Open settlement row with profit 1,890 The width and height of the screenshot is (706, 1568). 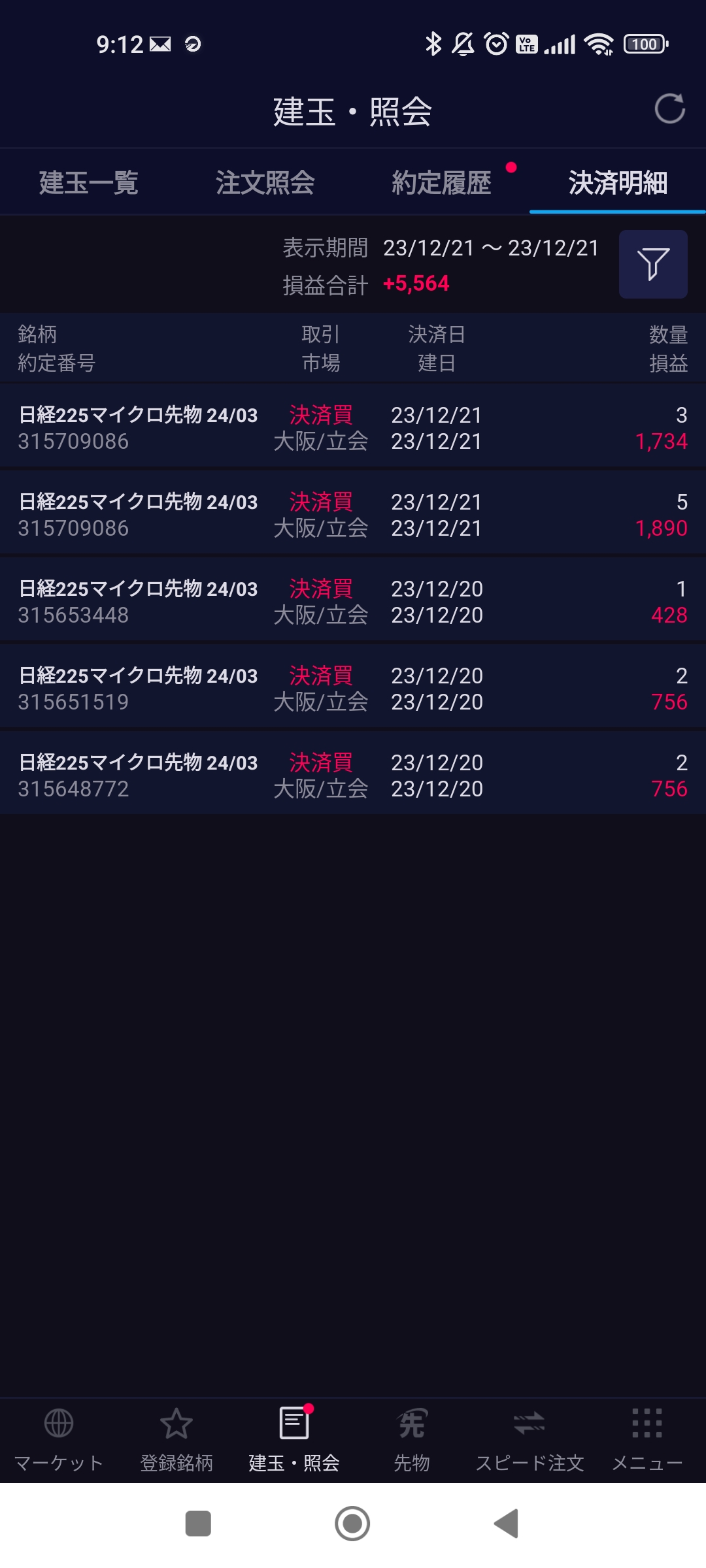[353, 514]
